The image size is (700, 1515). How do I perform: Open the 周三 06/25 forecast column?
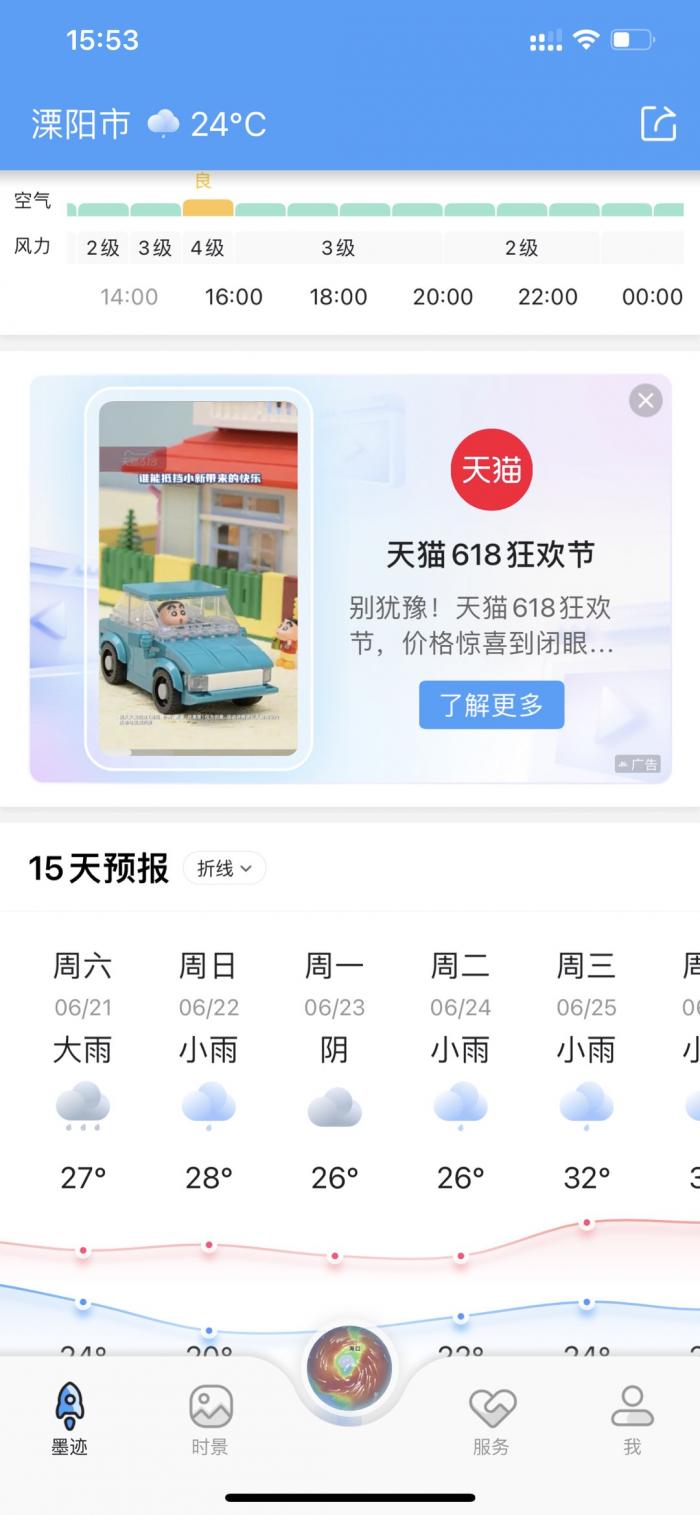click(x=586, y=1070)
